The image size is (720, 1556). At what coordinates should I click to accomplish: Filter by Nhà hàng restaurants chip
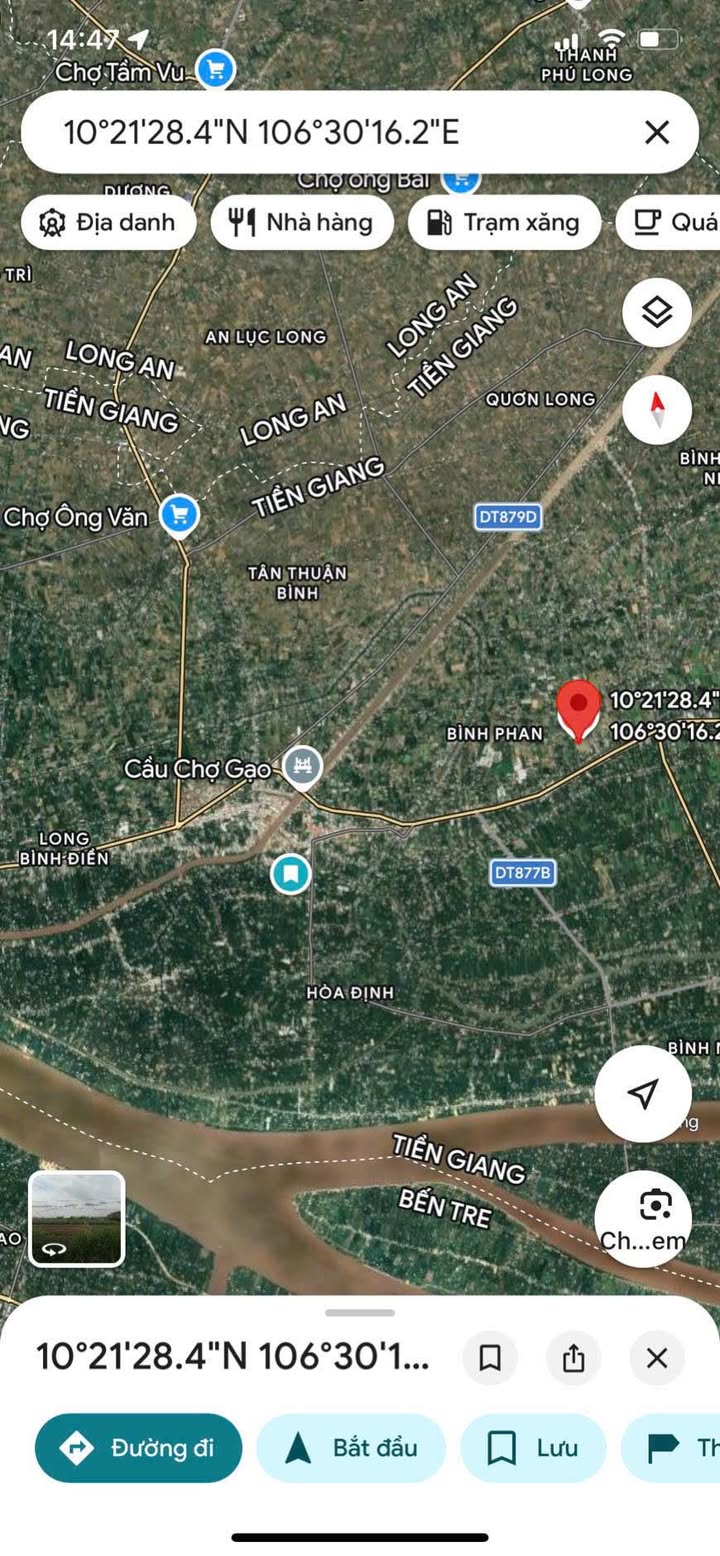(x=302, y=222)
